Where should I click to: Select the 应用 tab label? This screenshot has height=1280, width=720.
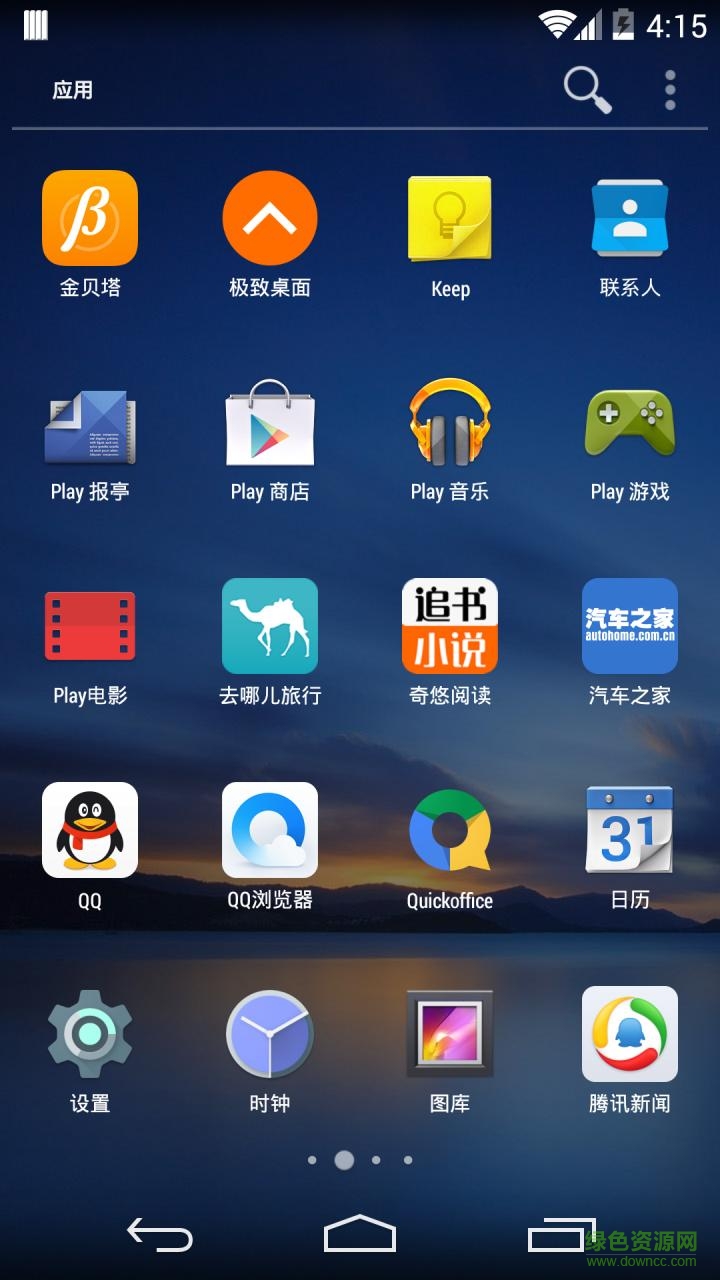pos(74,89)
